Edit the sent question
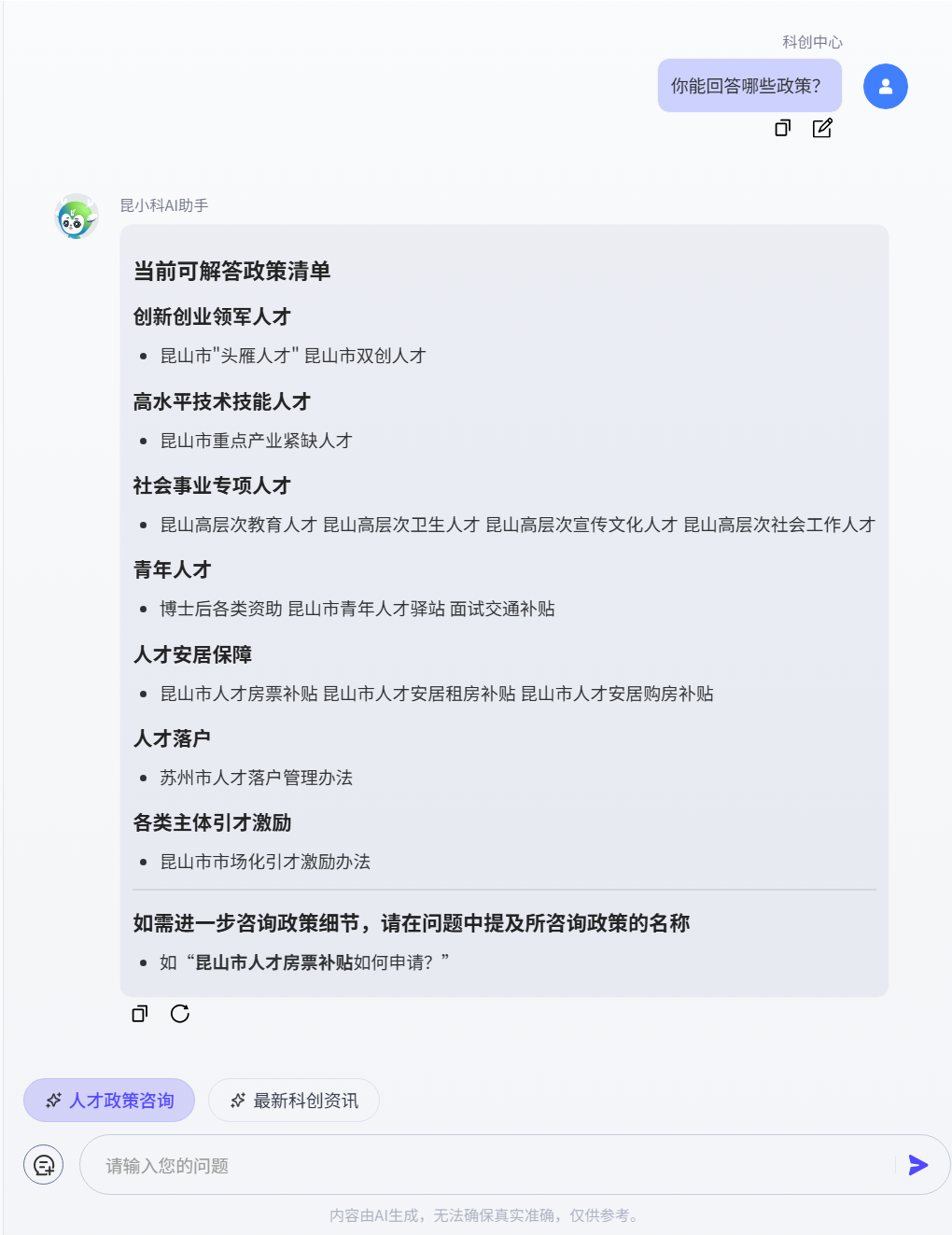 pyautogui.click(x=821, y=128)
